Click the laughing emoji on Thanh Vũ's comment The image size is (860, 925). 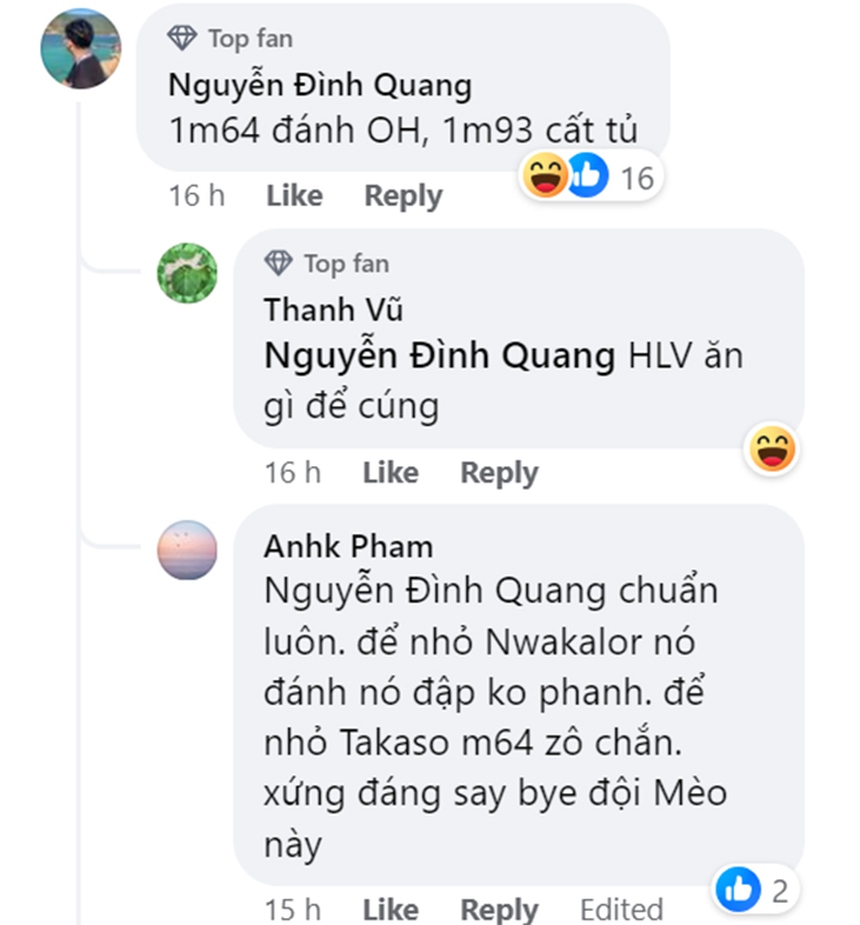click(x=771, y=451)
